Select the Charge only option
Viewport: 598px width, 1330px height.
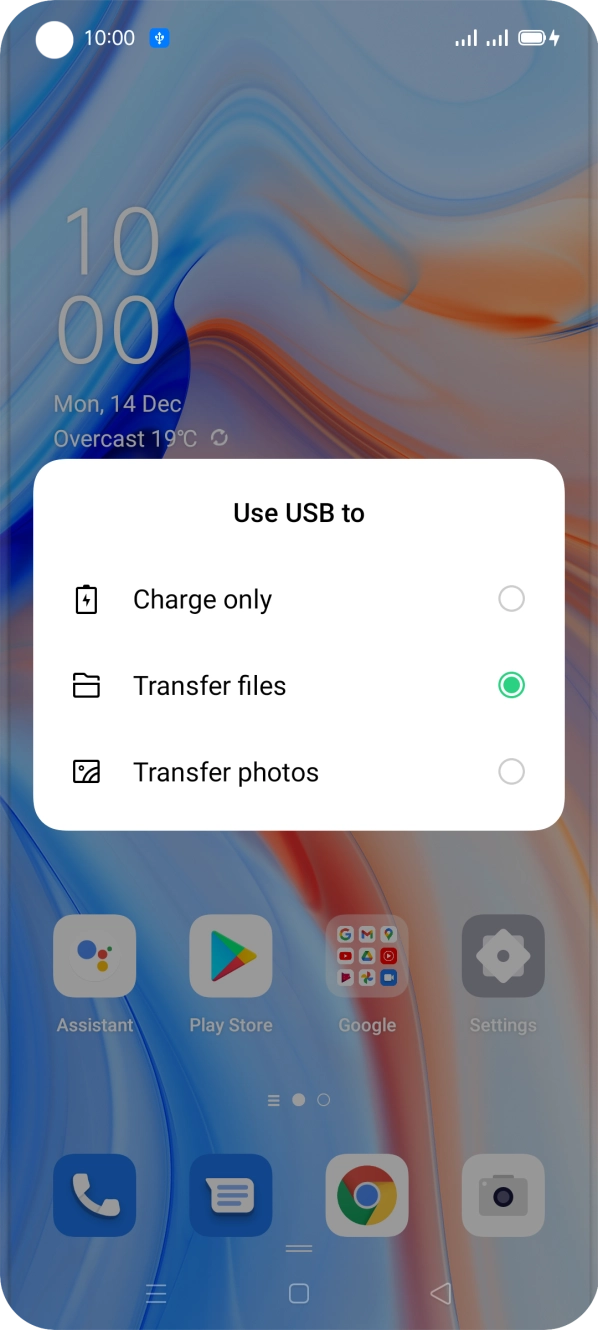tap(299, 599)
